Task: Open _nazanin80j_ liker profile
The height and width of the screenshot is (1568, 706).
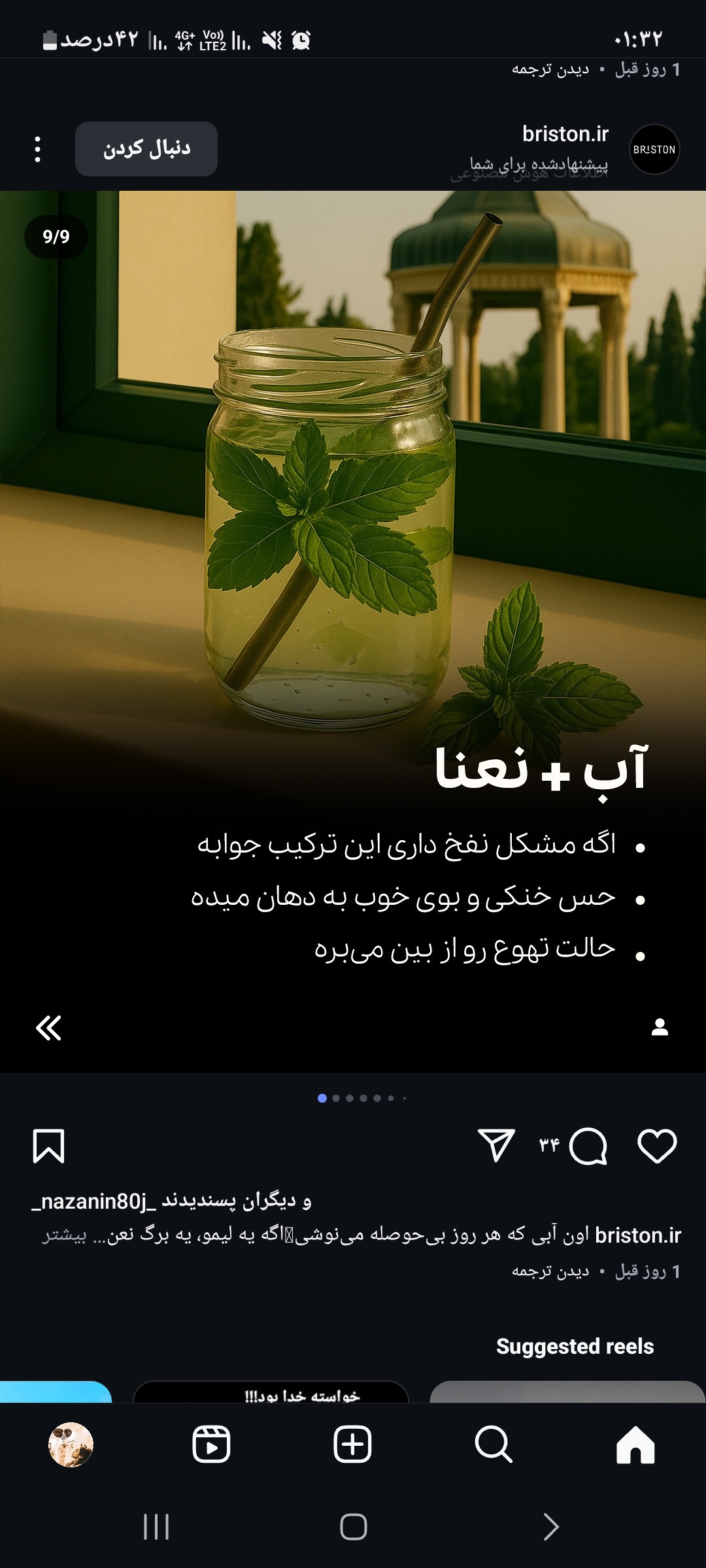Action: click(94, 1201)
